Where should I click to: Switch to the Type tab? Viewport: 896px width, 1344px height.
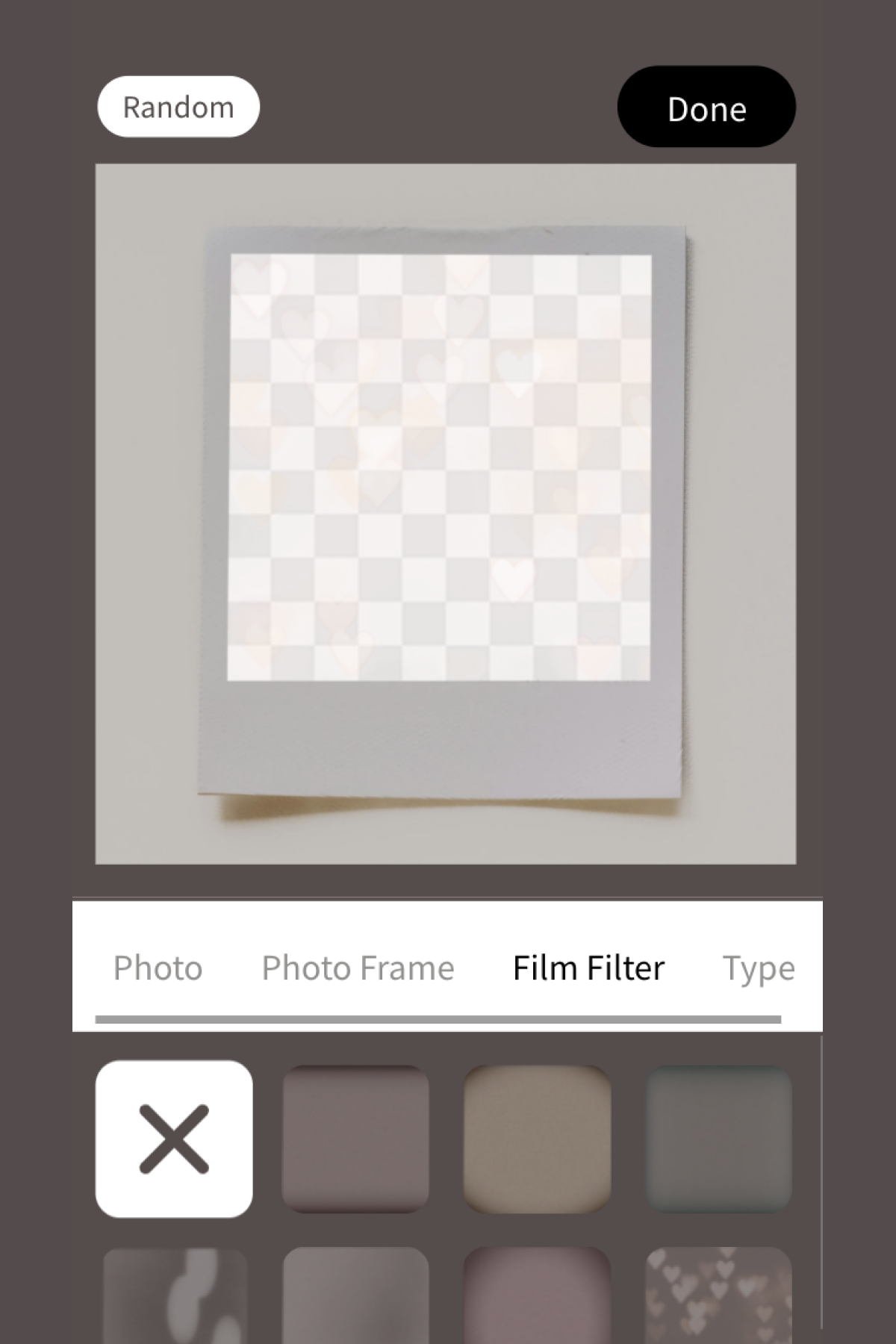coord(758,968)
